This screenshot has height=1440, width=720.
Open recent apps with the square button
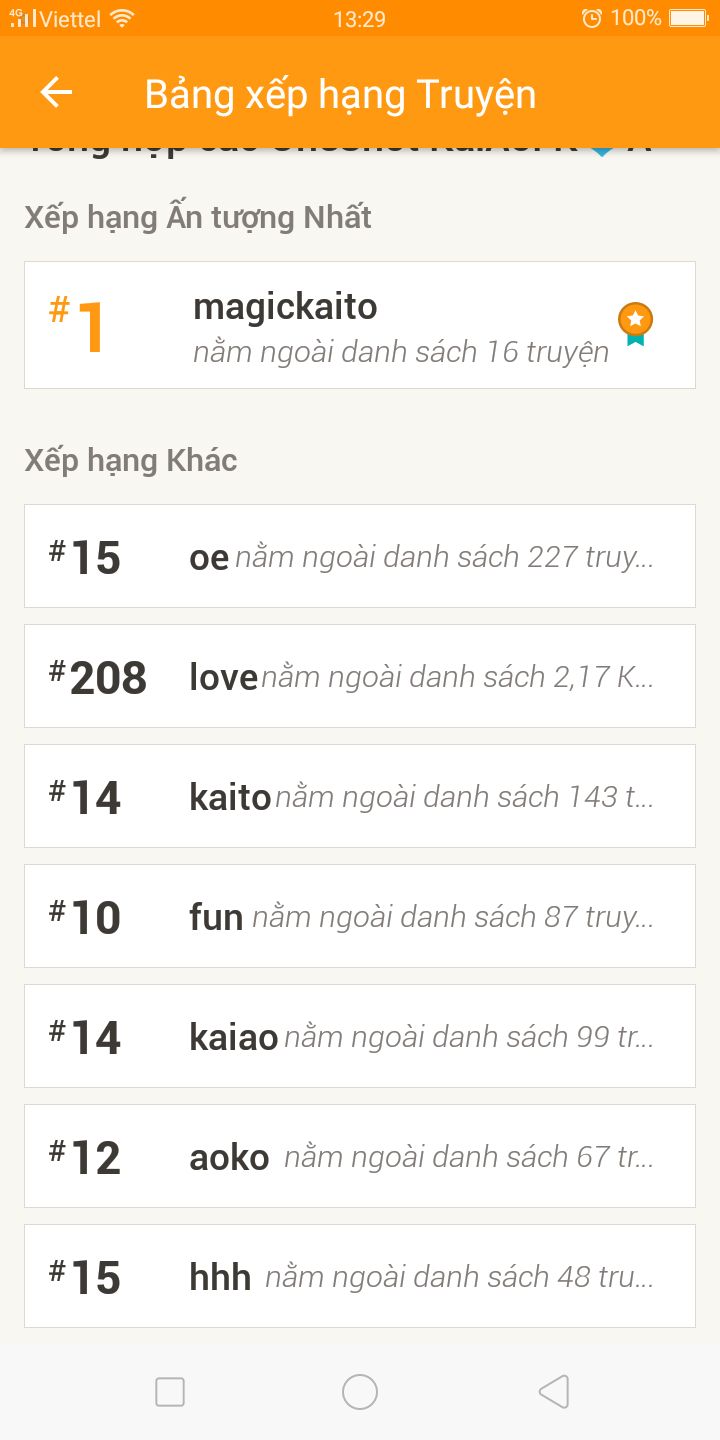[170, 1392]
